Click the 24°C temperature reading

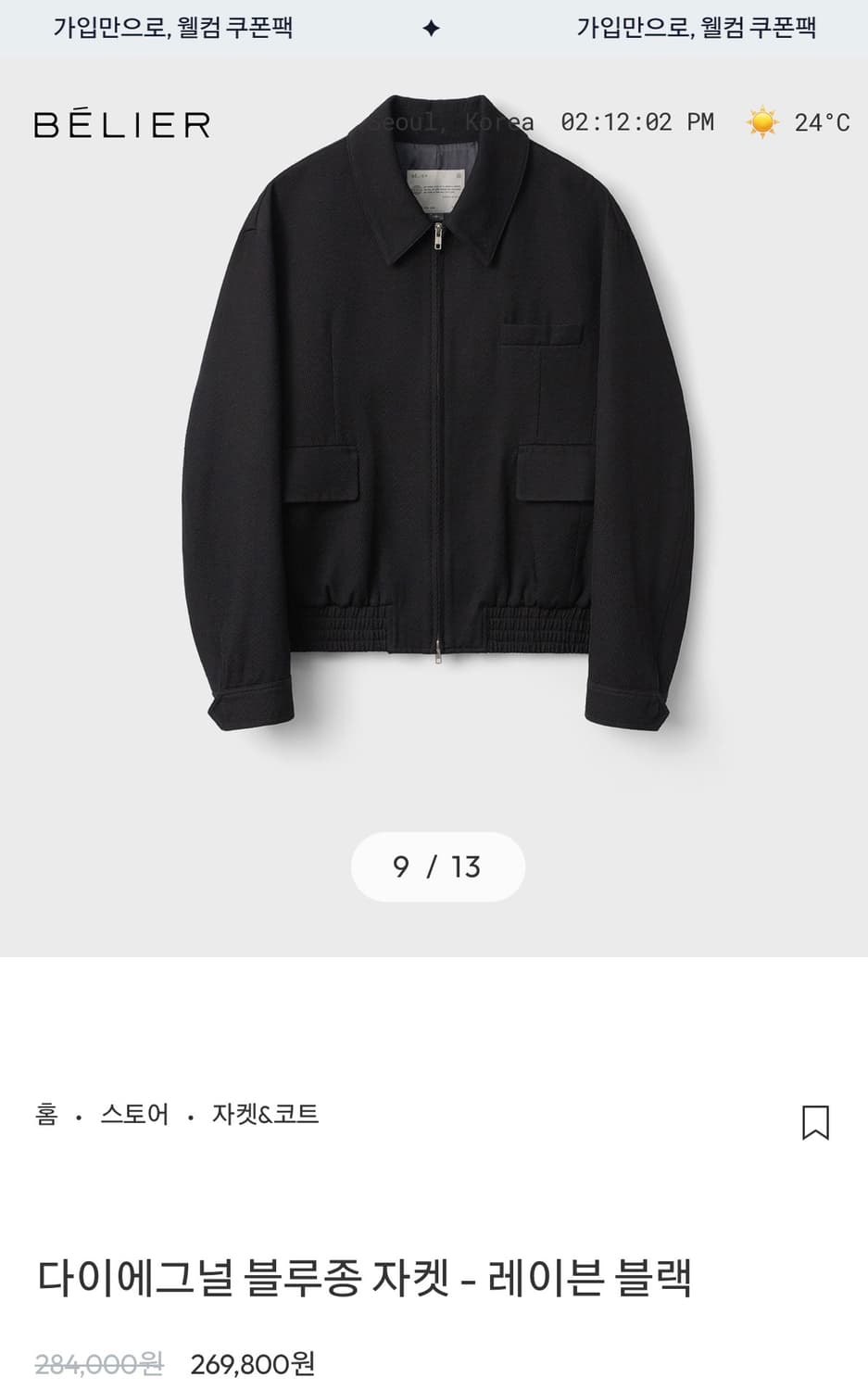pos(821,121)
